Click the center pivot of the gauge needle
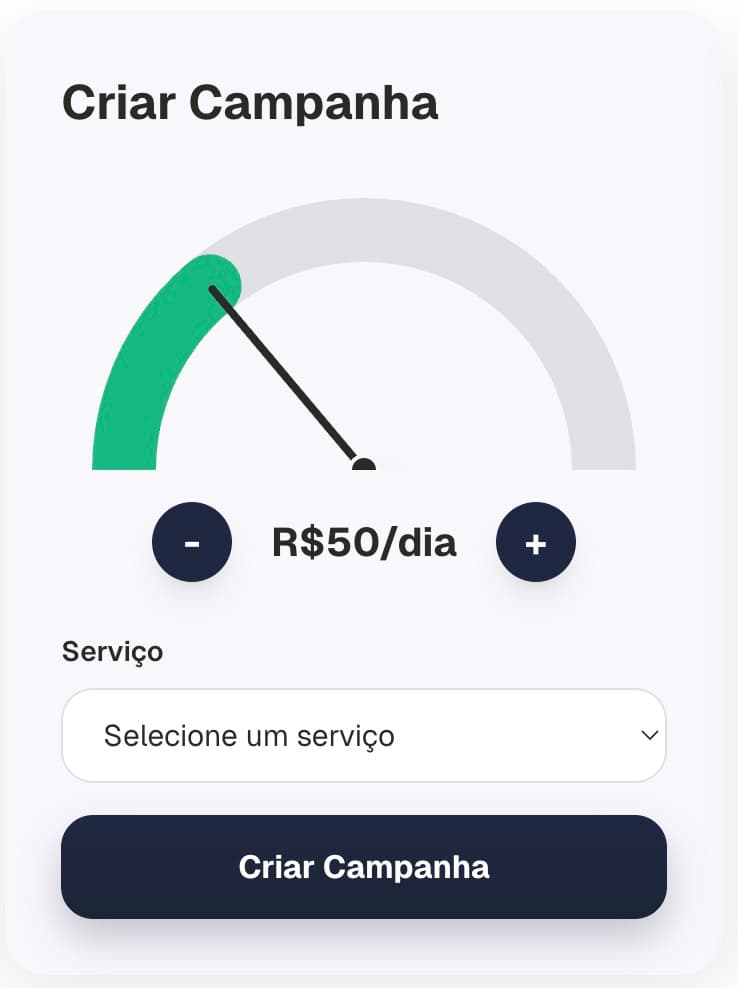Screen dimensions: 738x988 (x=364, y=465)
